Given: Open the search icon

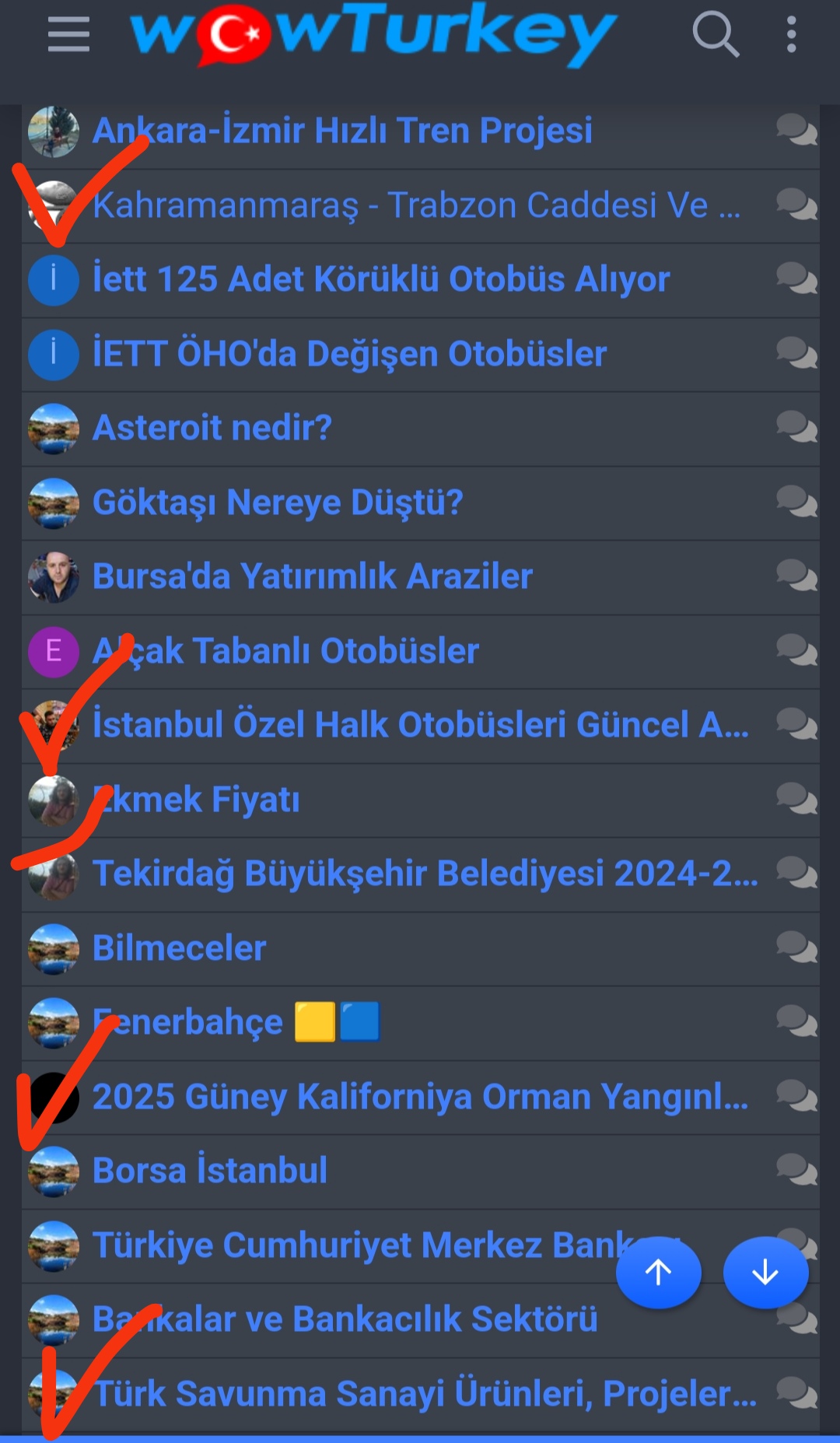Looking at the screenshot, I should coord(715,34).
